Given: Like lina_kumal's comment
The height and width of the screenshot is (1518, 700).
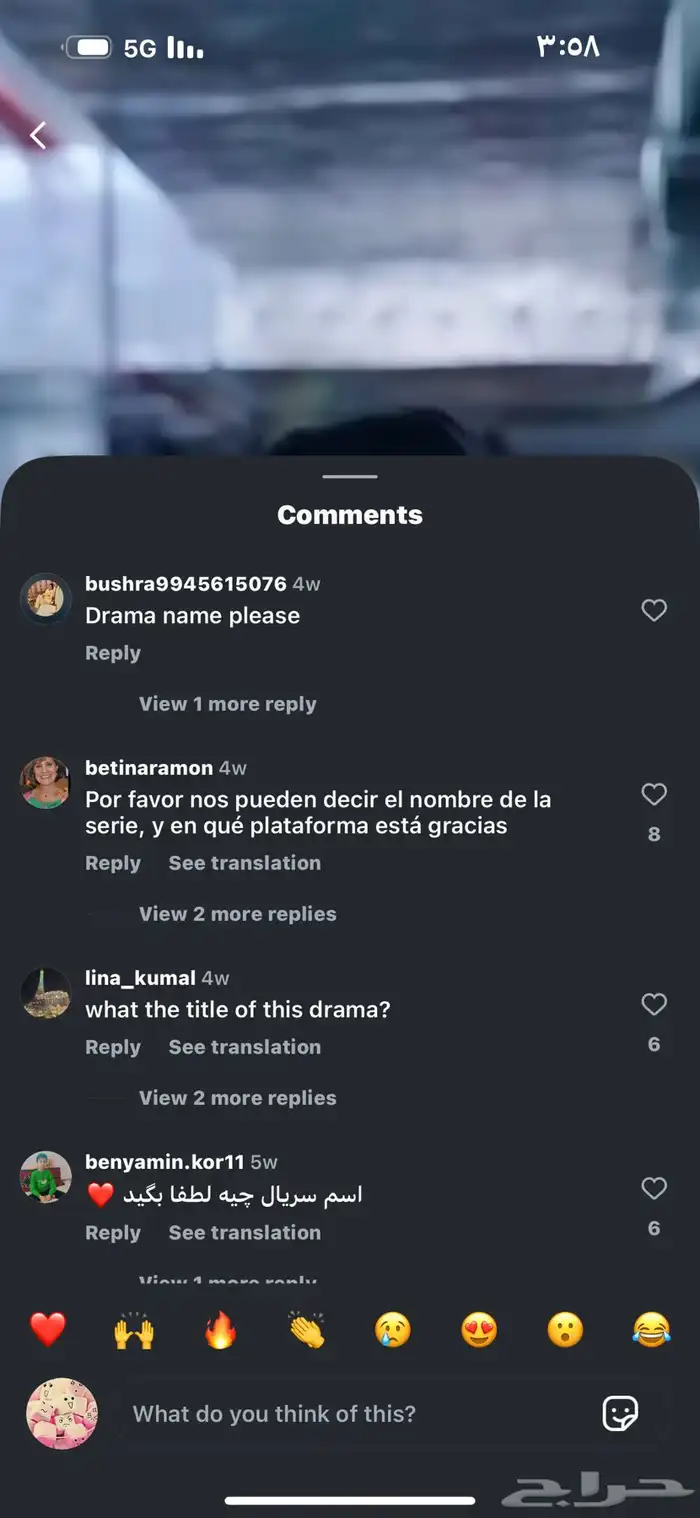Looking at the screenshot, I should (x=654, y=1004).
